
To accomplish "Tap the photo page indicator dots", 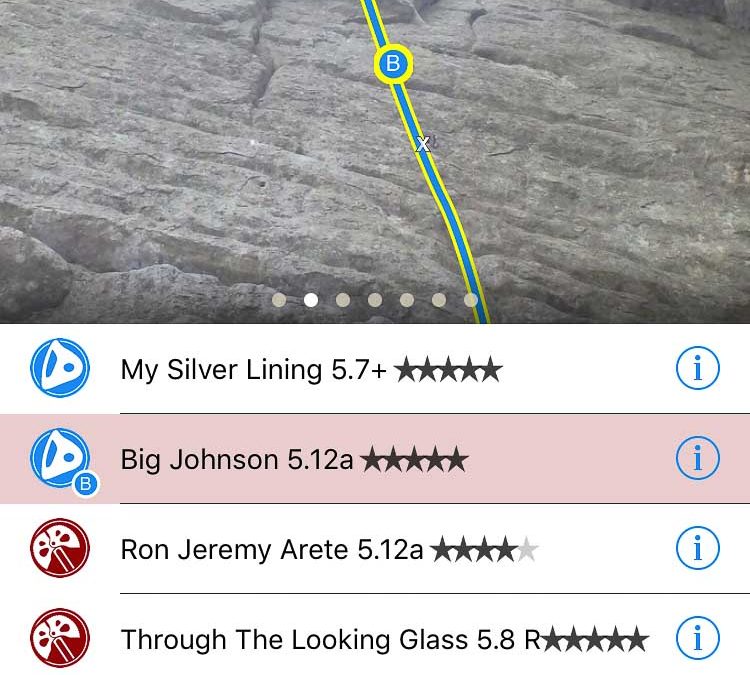I will [x=375, y=299].
